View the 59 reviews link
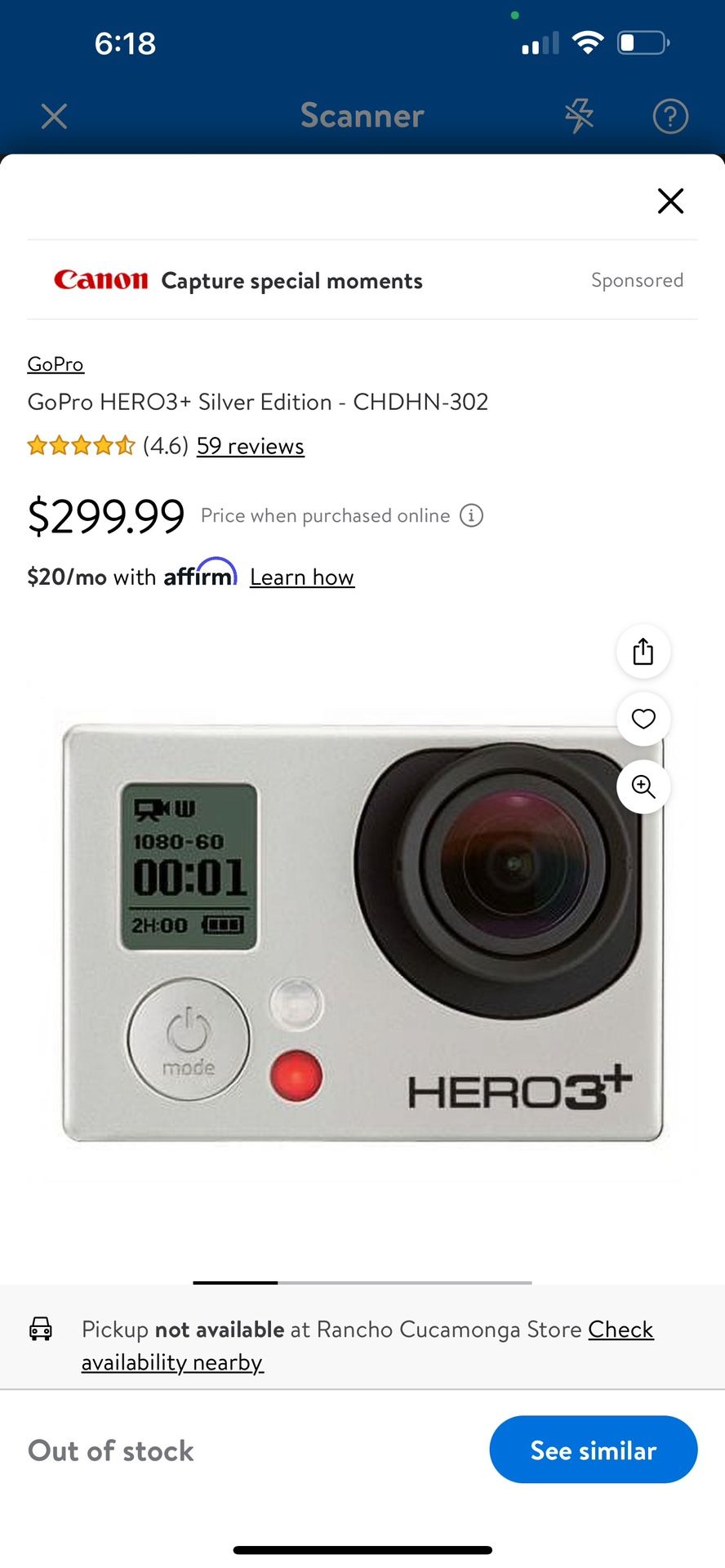 250,446
